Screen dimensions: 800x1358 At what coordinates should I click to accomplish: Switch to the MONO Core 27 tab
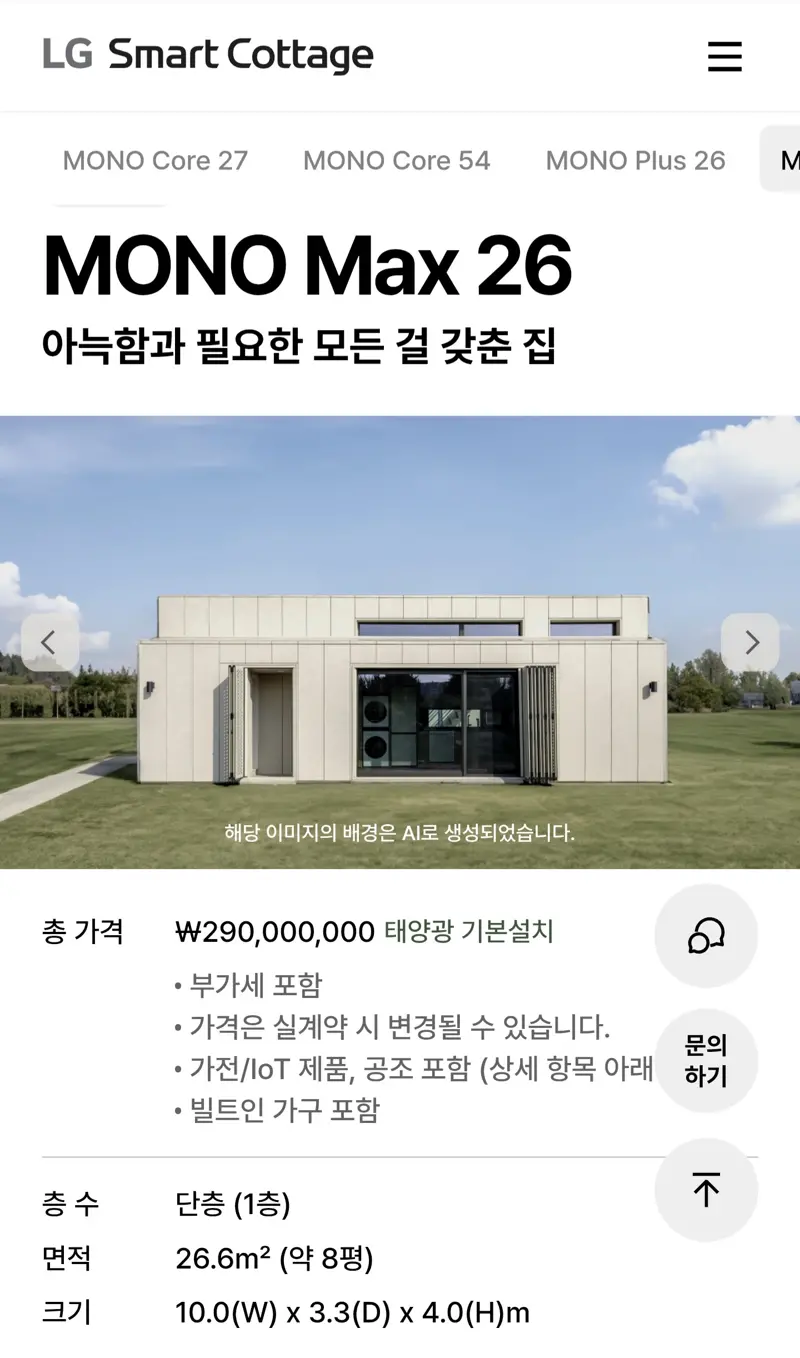pyautogui.click(x=155, y=160)
